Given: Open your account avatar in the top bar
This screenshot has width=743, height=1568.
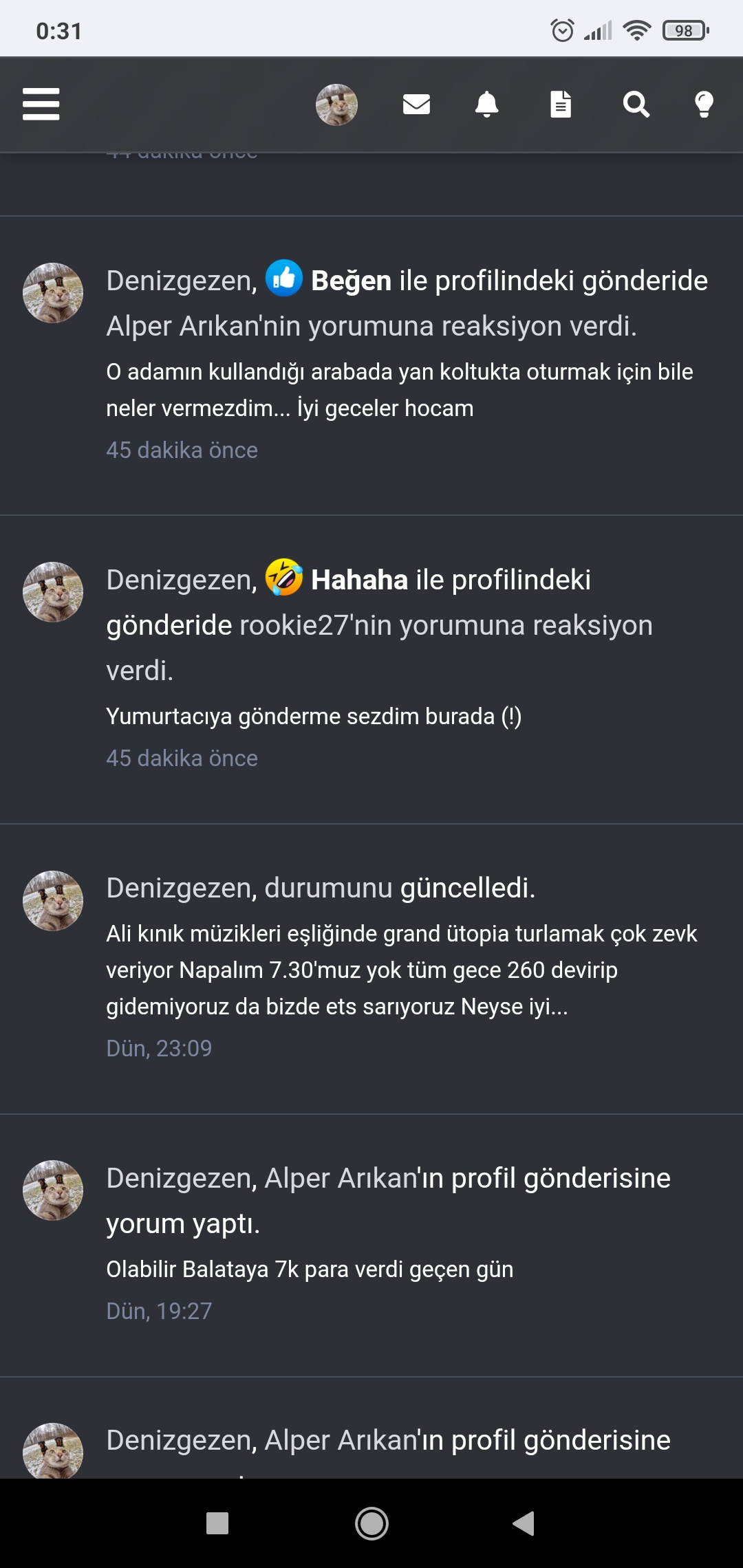Looking at the screenshot, I should 336,105.
